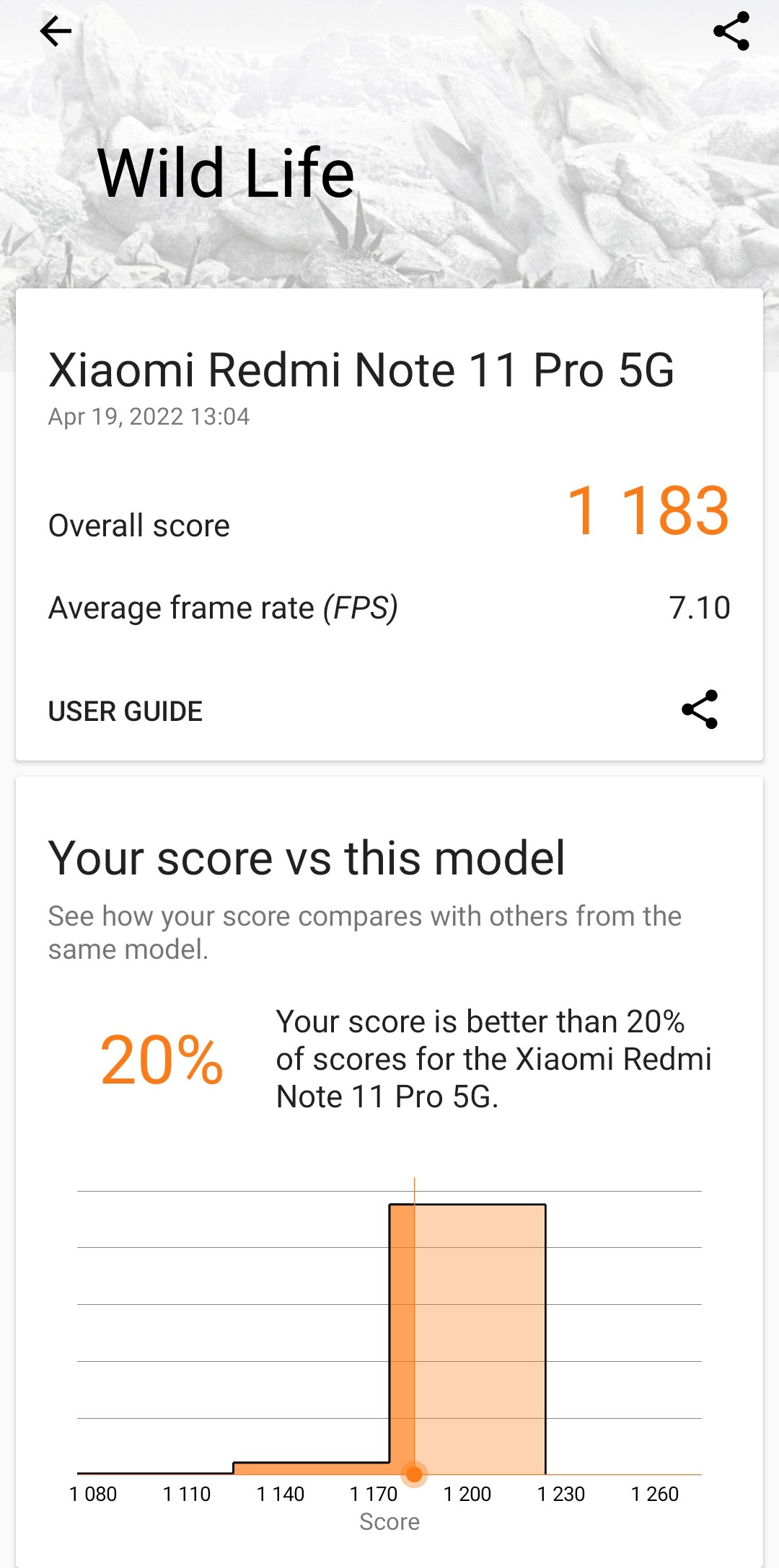779x1568 pixels.
Task: Share the result from the top-right icon
Action: point(731,32)
